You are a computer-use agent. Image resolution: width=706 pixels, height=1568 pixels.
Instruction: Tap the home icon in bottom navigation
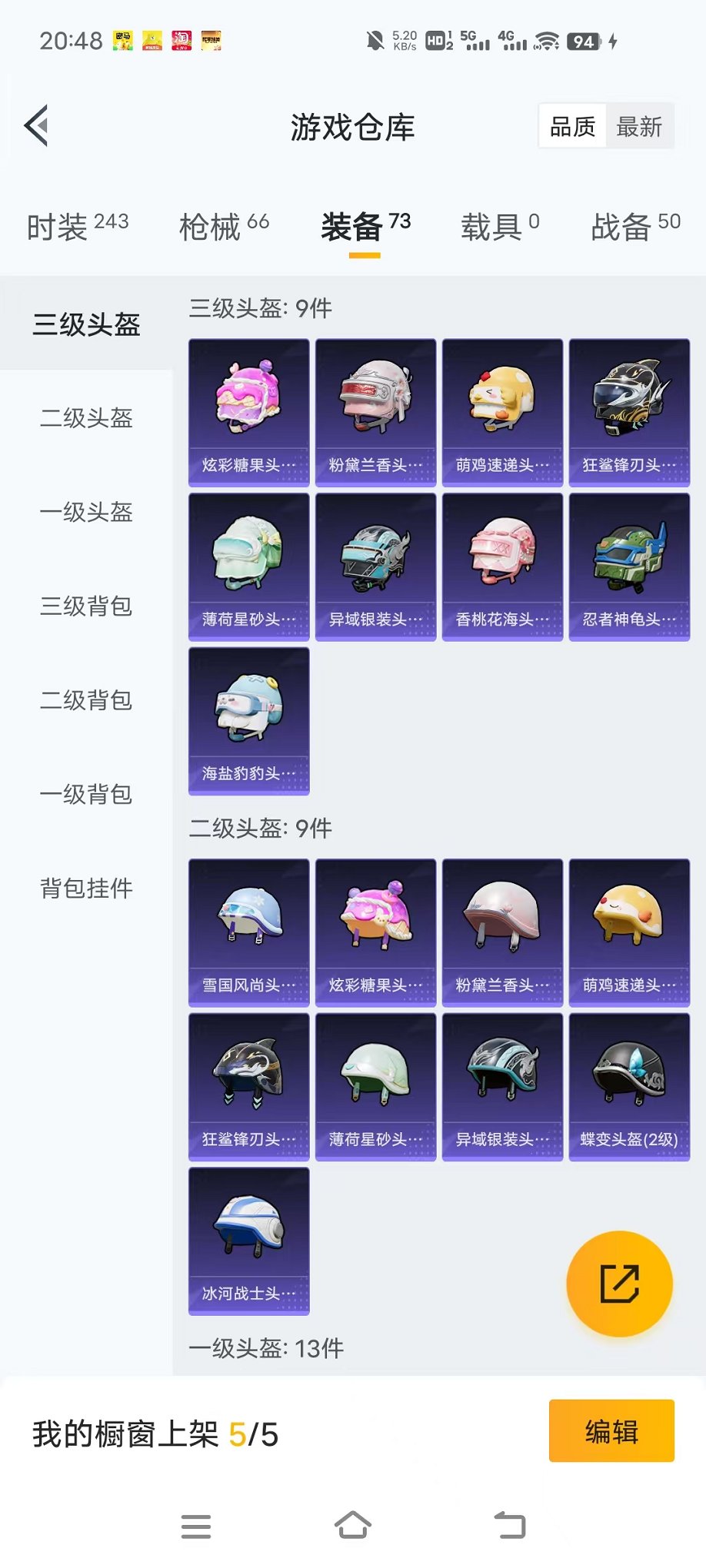(352, 1527)
